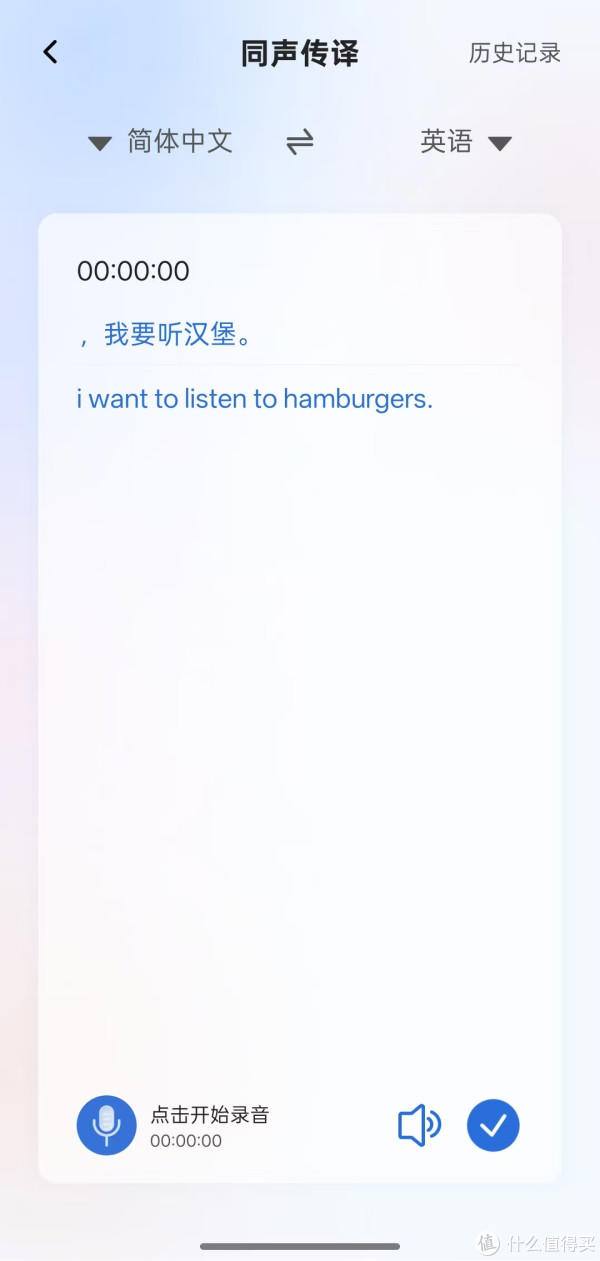Viewport: 600px width, 1261px height.
Task: Open the 简体中文 source language dropdown
Action: [161, 142]
